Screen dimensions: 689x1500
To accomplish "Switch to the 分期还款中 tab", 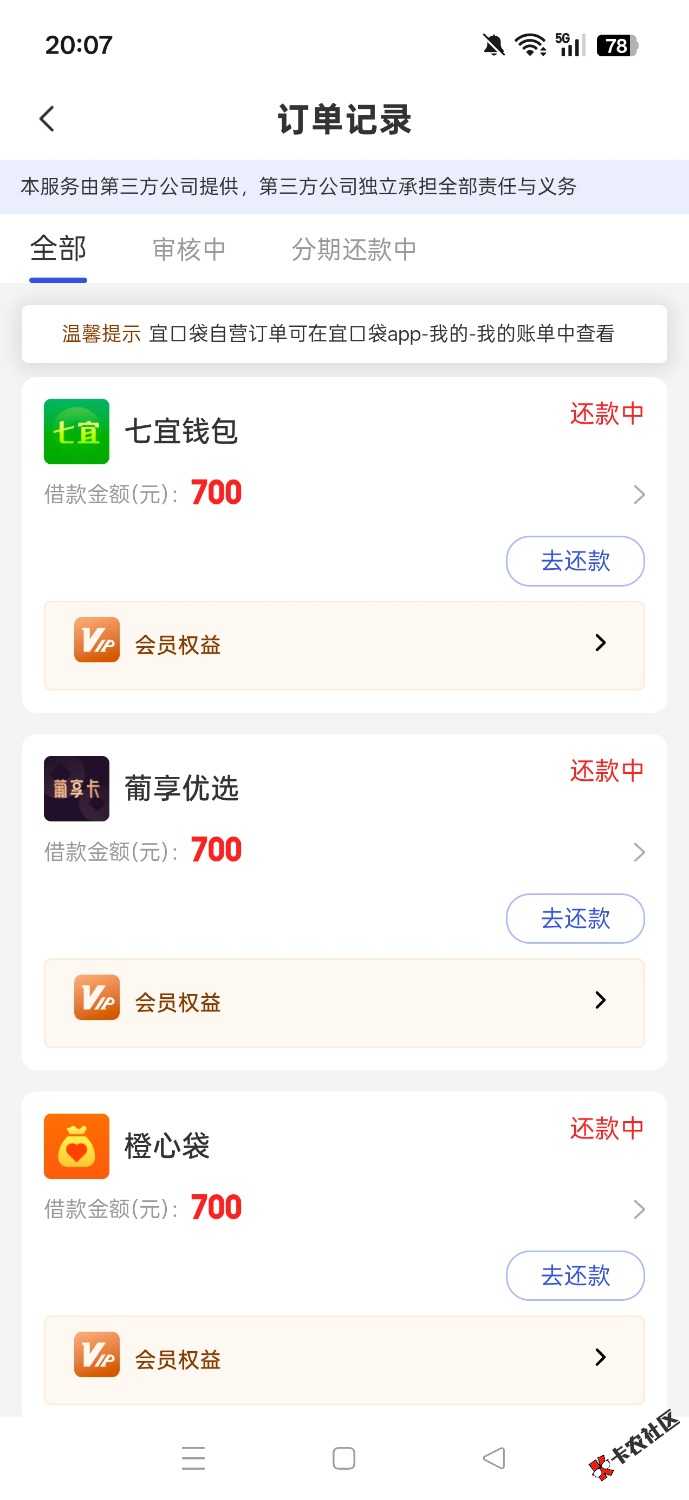I will [354, 249].
